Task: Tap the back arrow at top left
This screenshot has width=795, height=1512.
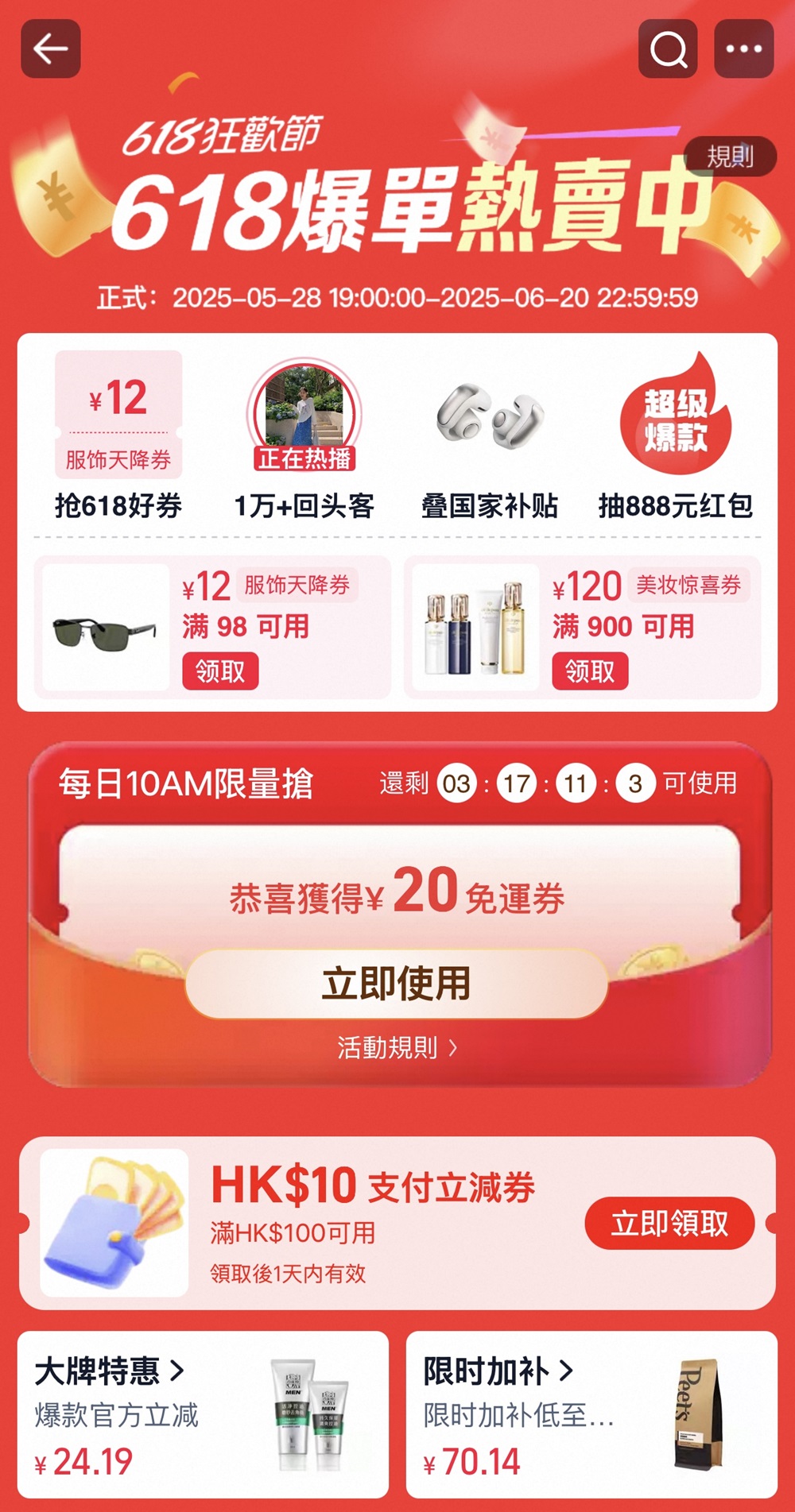Action: coord(51,48)
